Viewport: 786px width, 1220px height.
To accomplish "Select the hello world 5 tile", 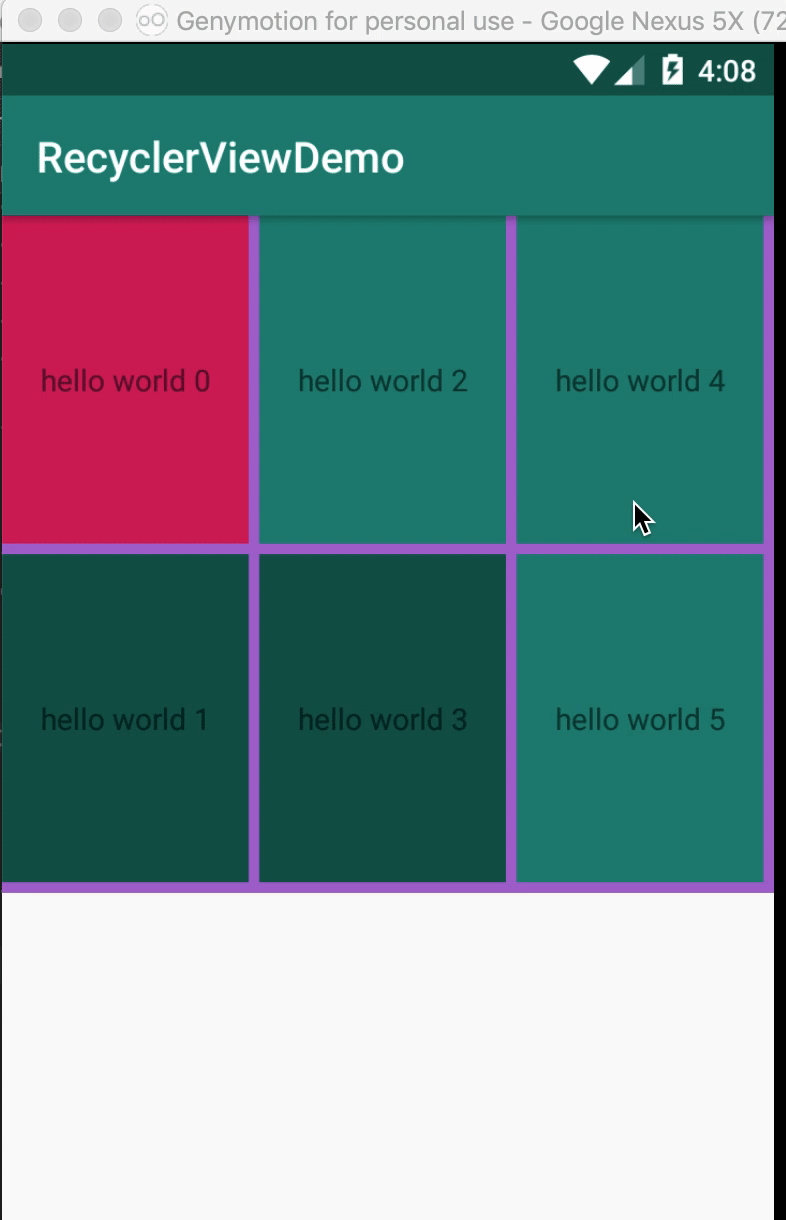I will click(639, 718).
